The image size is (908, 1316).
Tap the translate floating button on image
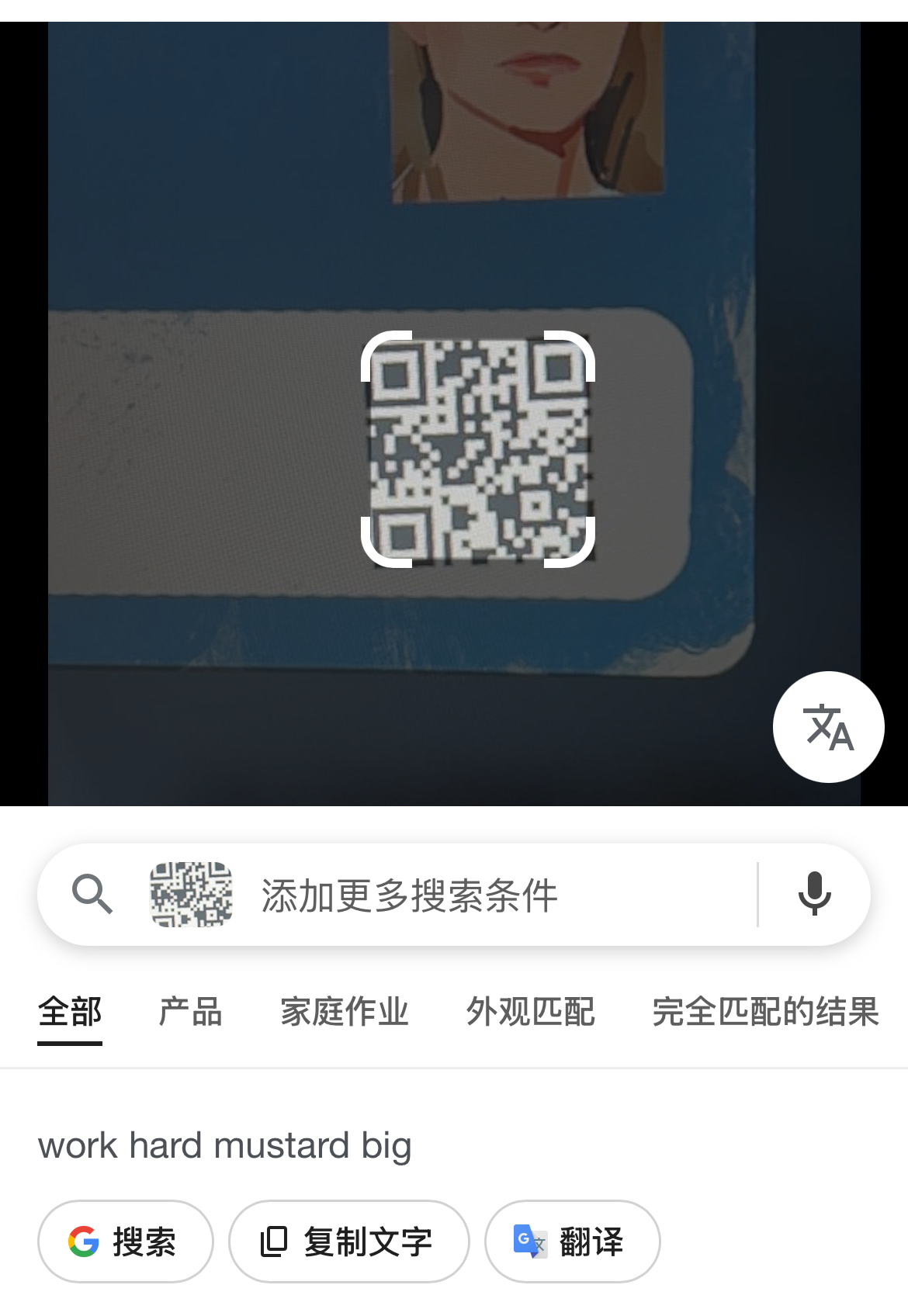(828, 727)
